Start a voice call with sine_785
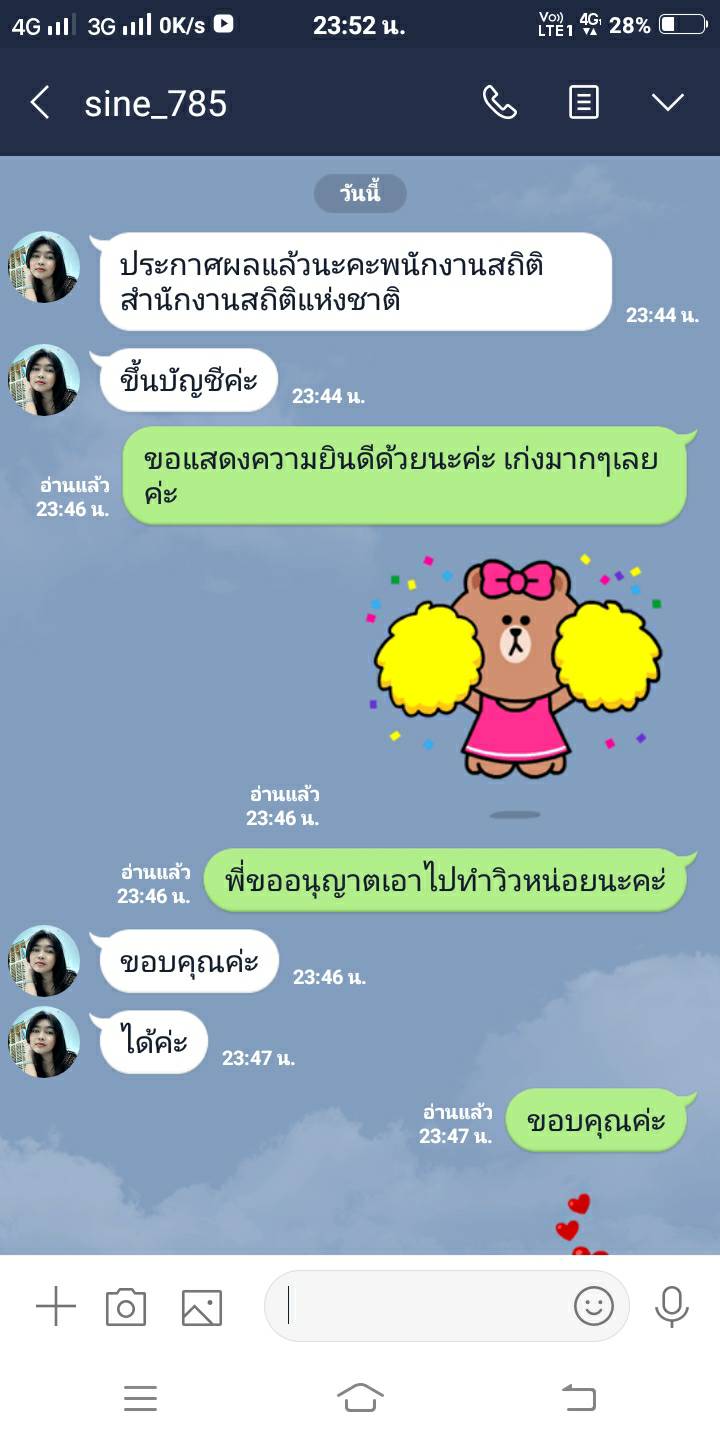This screenshot has height=1440, width=720. point(499,102)
